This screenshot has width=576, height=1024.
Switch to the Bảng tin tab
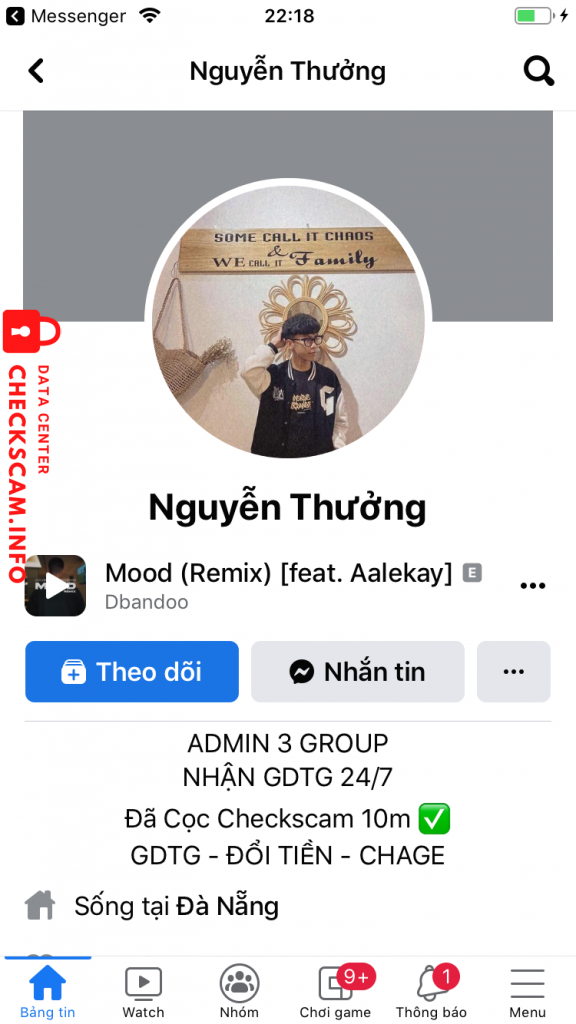[x=48, y=991]
